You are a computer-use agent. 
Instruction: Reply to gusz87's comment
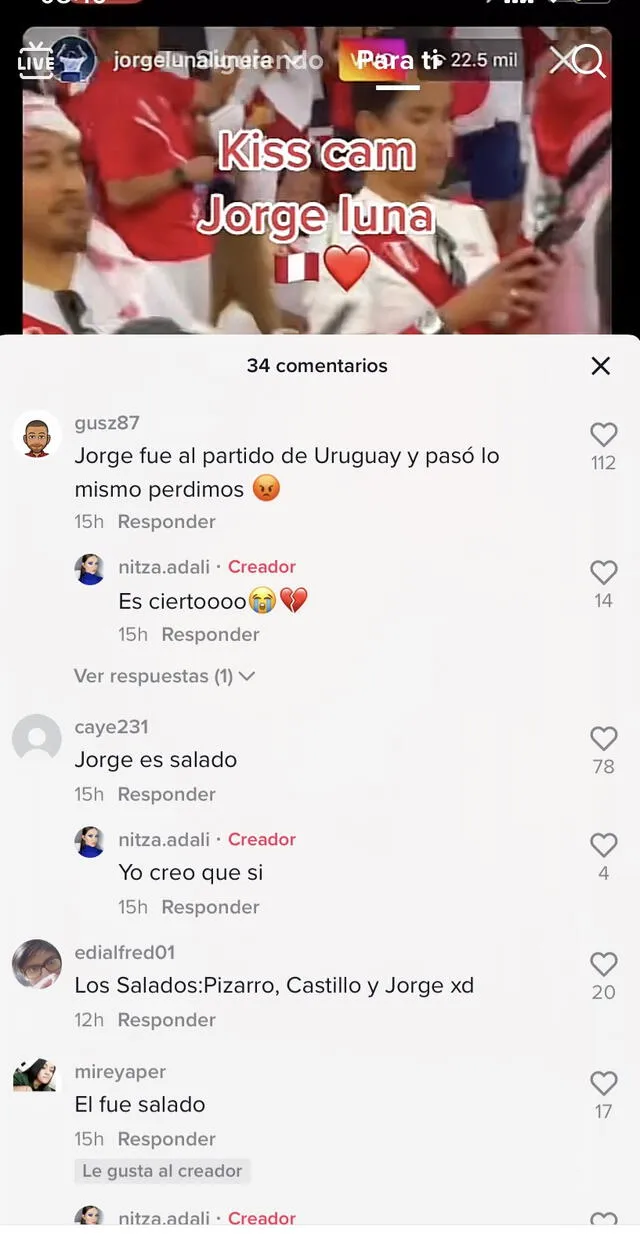tap(166, 522)
